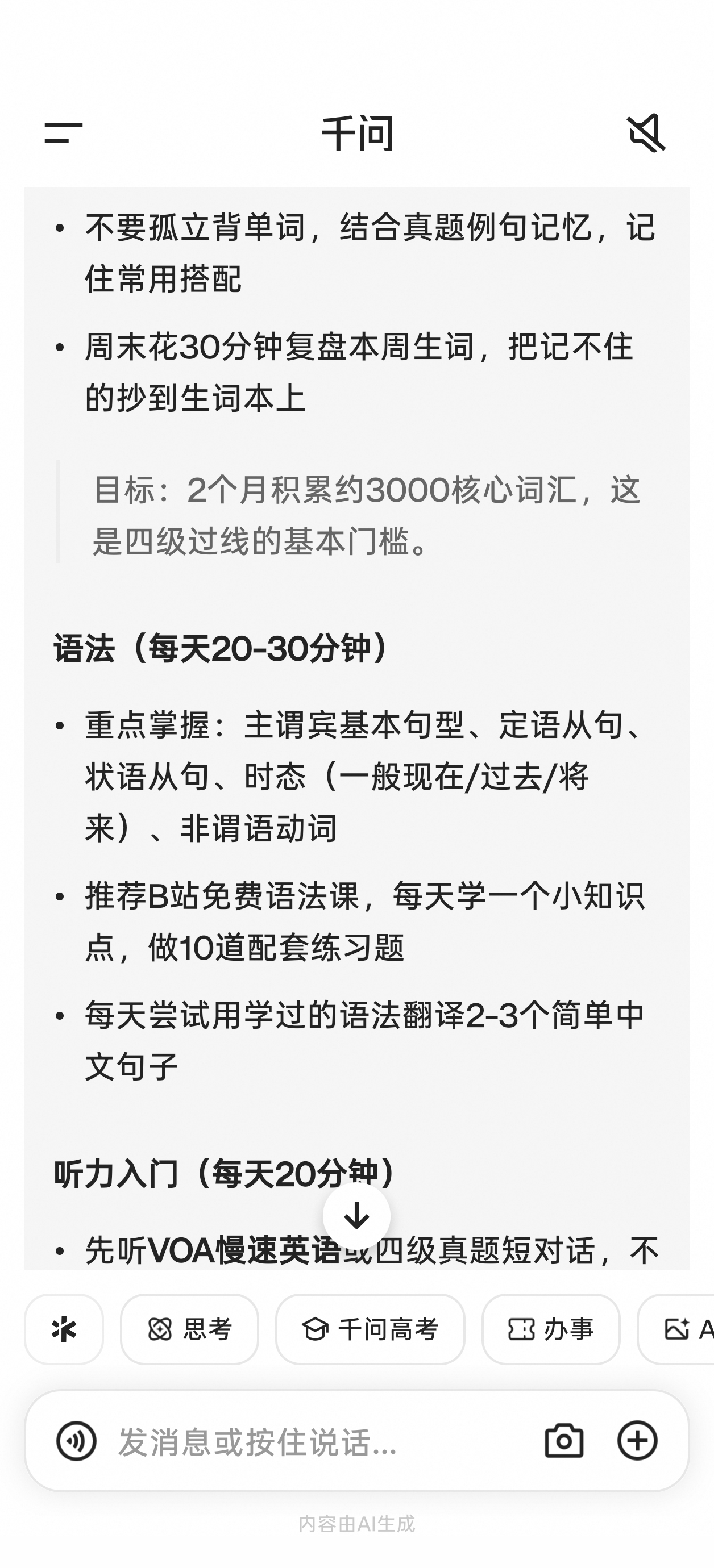Open the menu drawer icon
The width and height of the screenshot is (714, 1568).
pos(63,133)
